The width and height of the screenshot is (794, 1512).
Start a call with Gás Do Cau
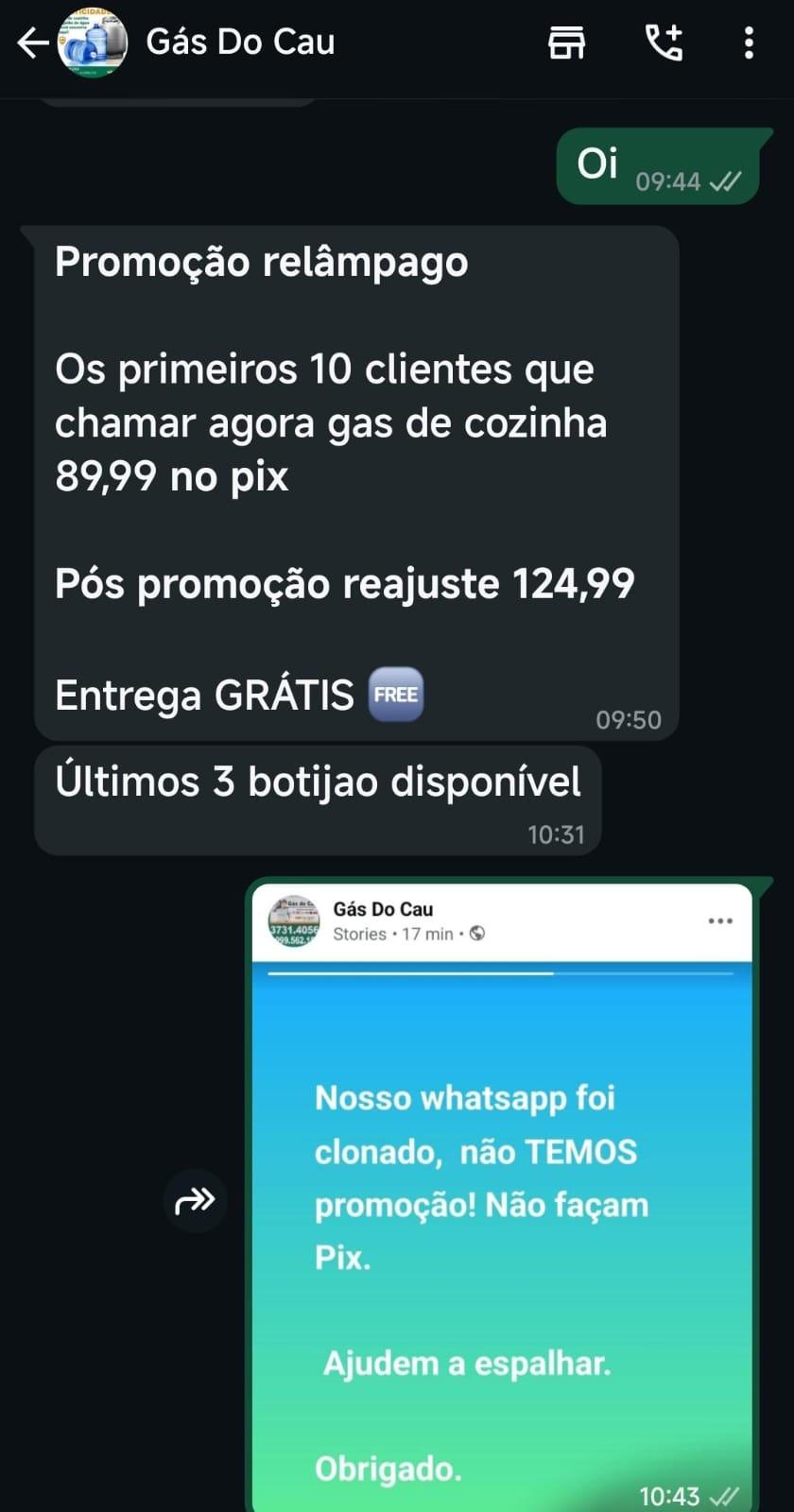664,43
